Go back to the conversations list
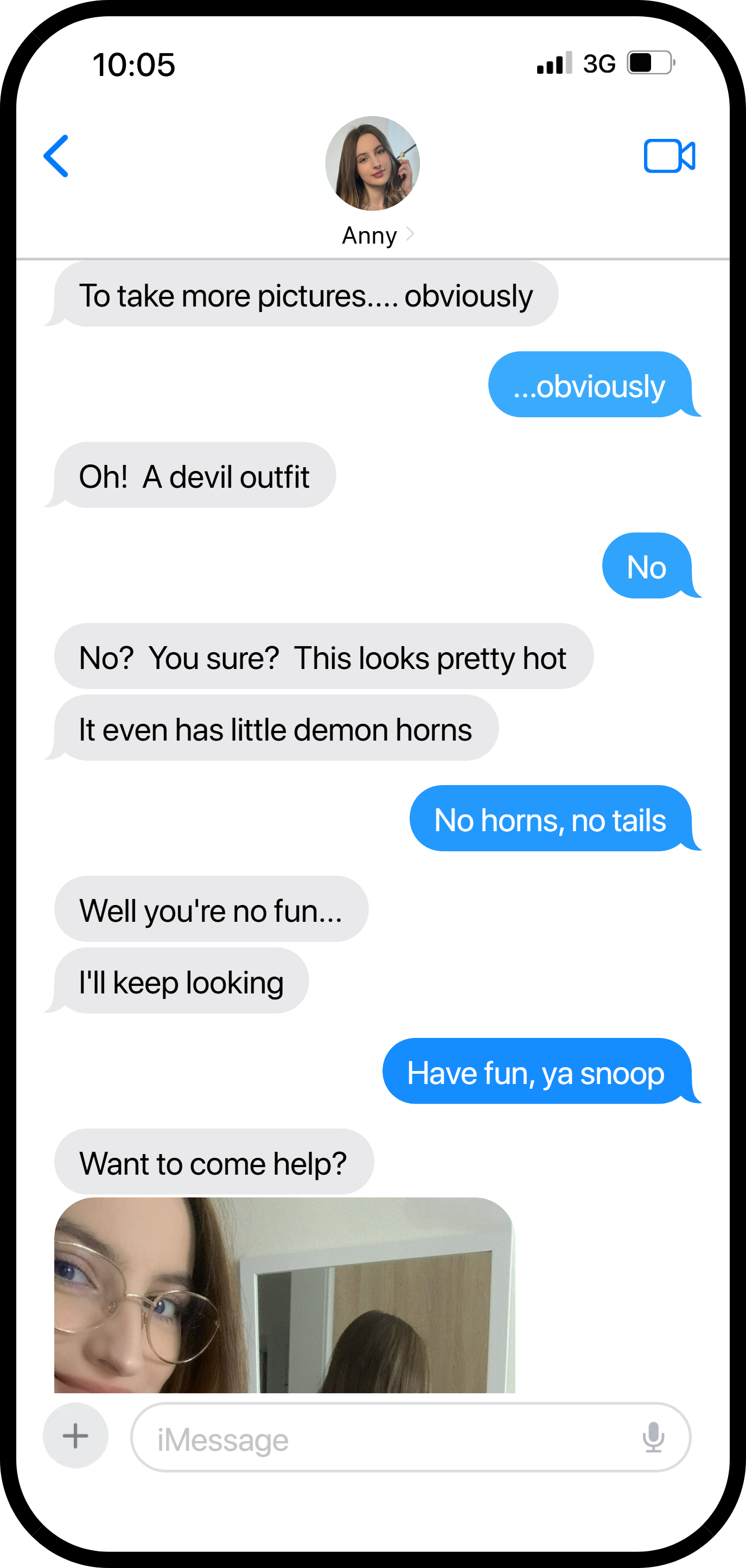The image size is (746, 1568). coord(56,156)
